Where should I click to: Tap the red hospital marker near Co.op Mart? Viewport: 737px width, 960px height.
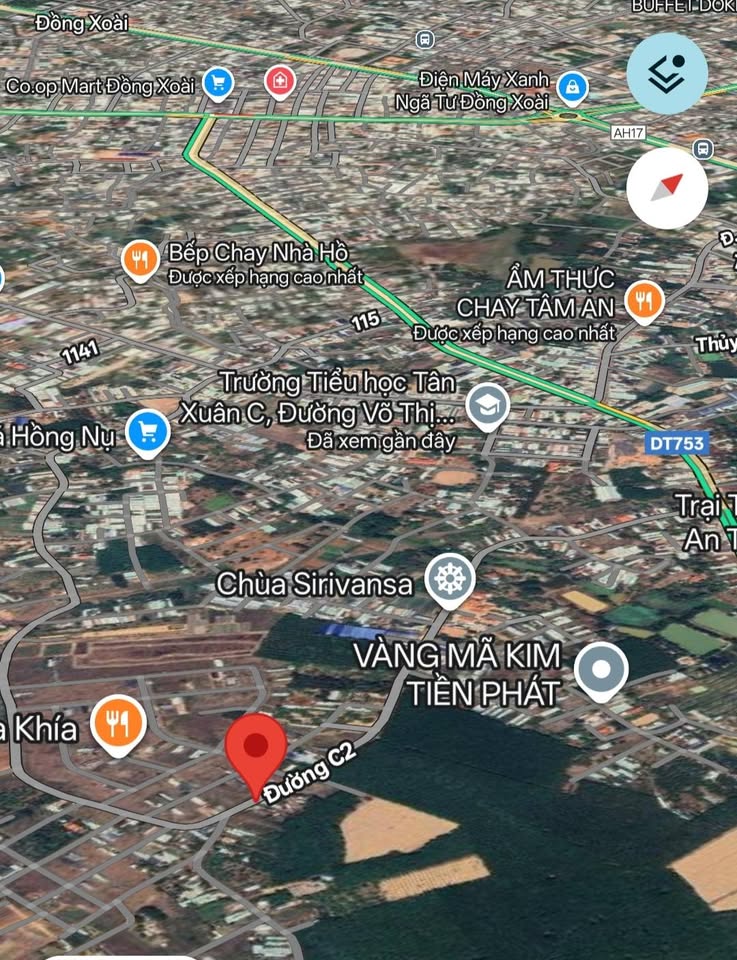tap(281, 80)
